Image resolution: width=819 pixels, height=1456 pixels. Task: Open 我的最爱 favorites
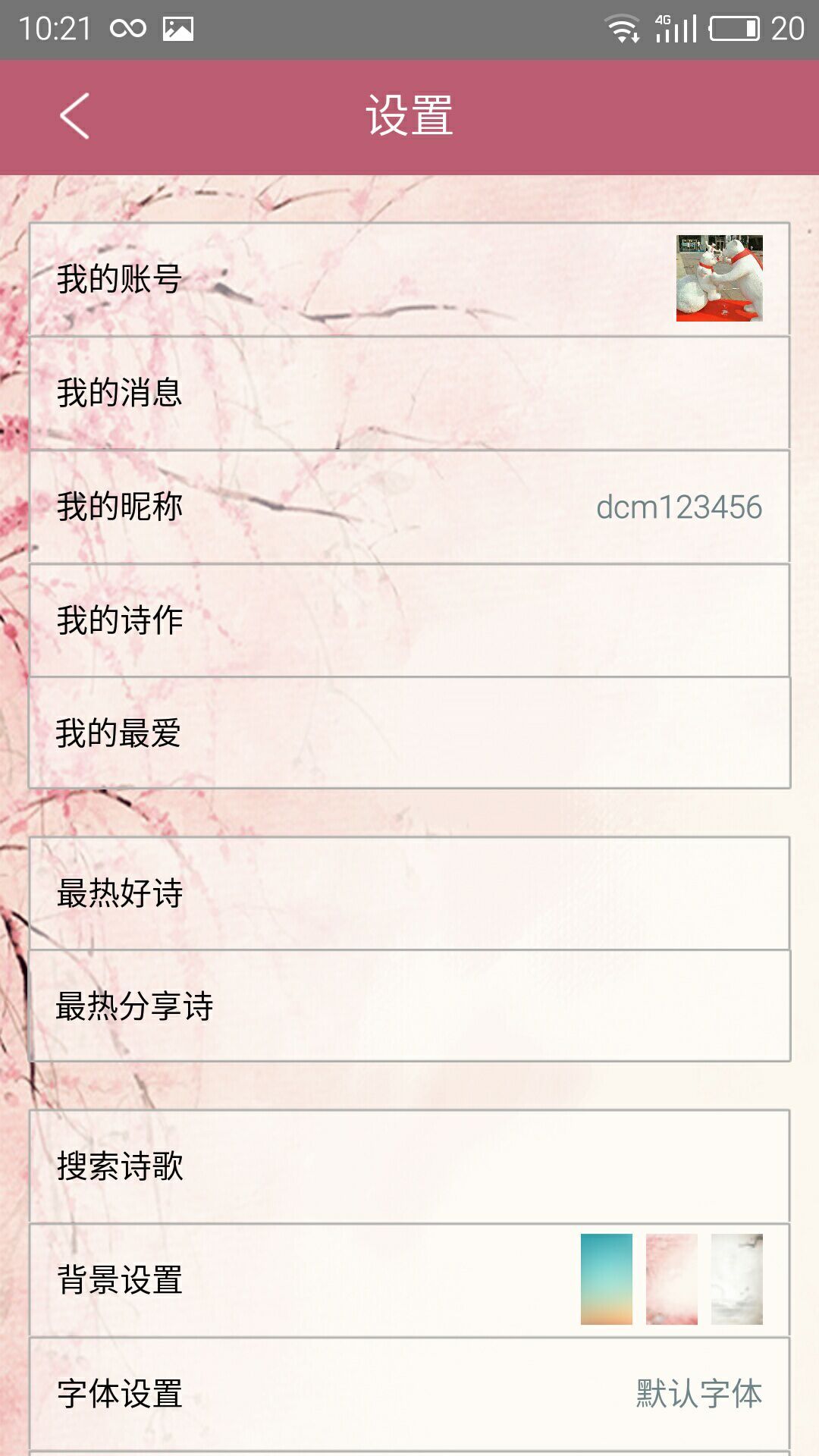click(409, 733)
